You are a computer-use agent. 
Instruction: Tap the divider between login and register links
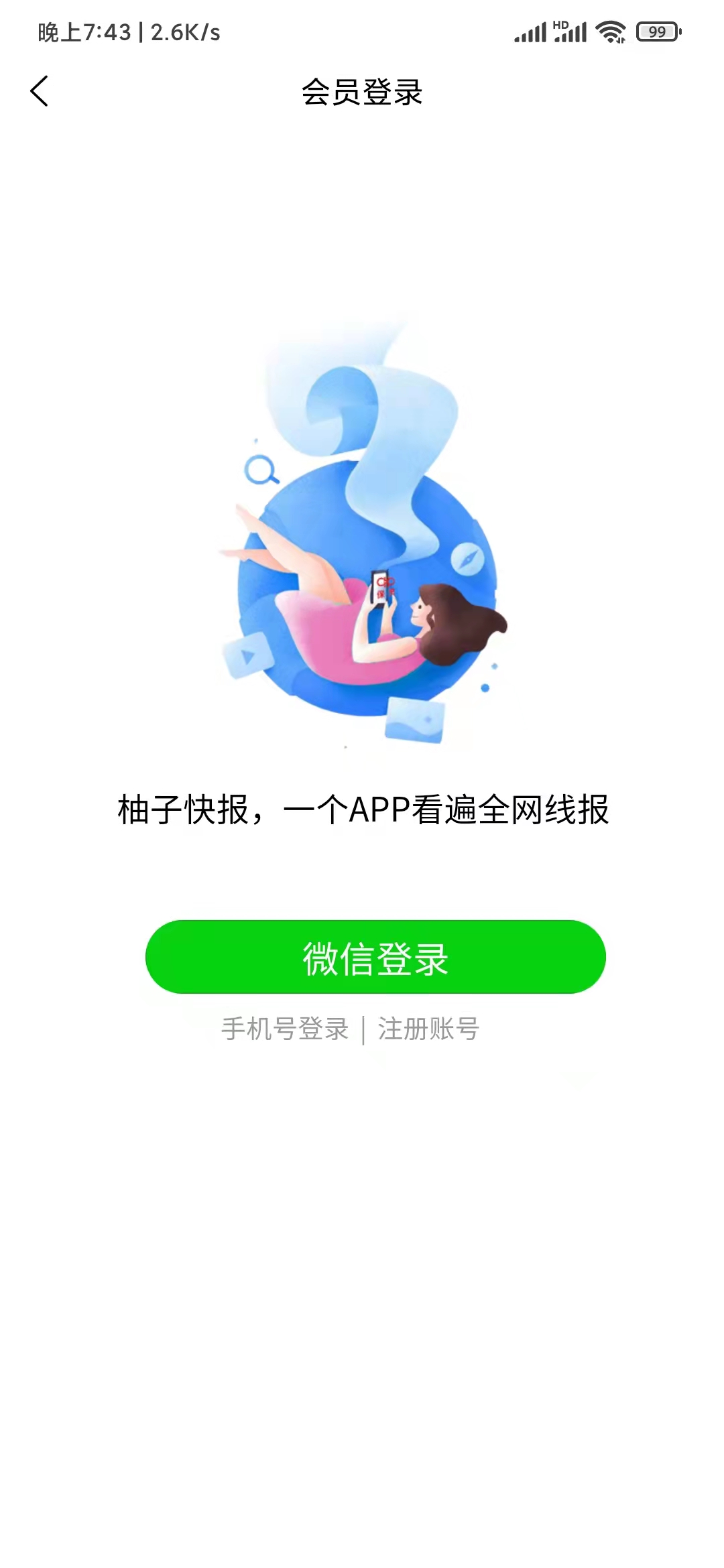pos(362,1027)
